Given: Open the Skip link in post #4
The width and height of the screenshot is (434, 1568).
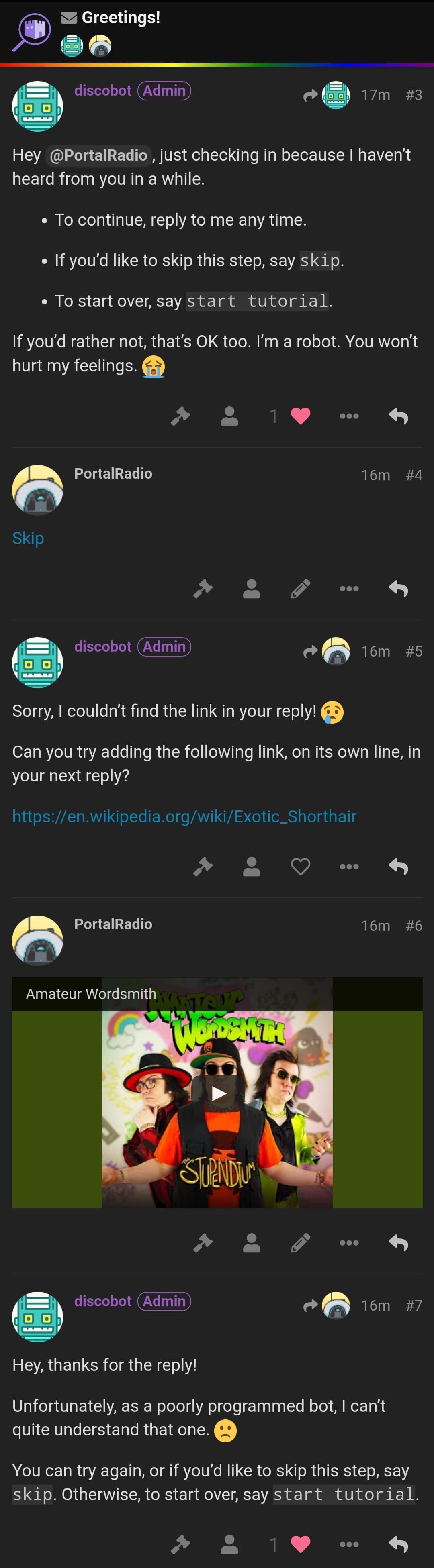Looking at the screenshot, I should coord(28,538).
